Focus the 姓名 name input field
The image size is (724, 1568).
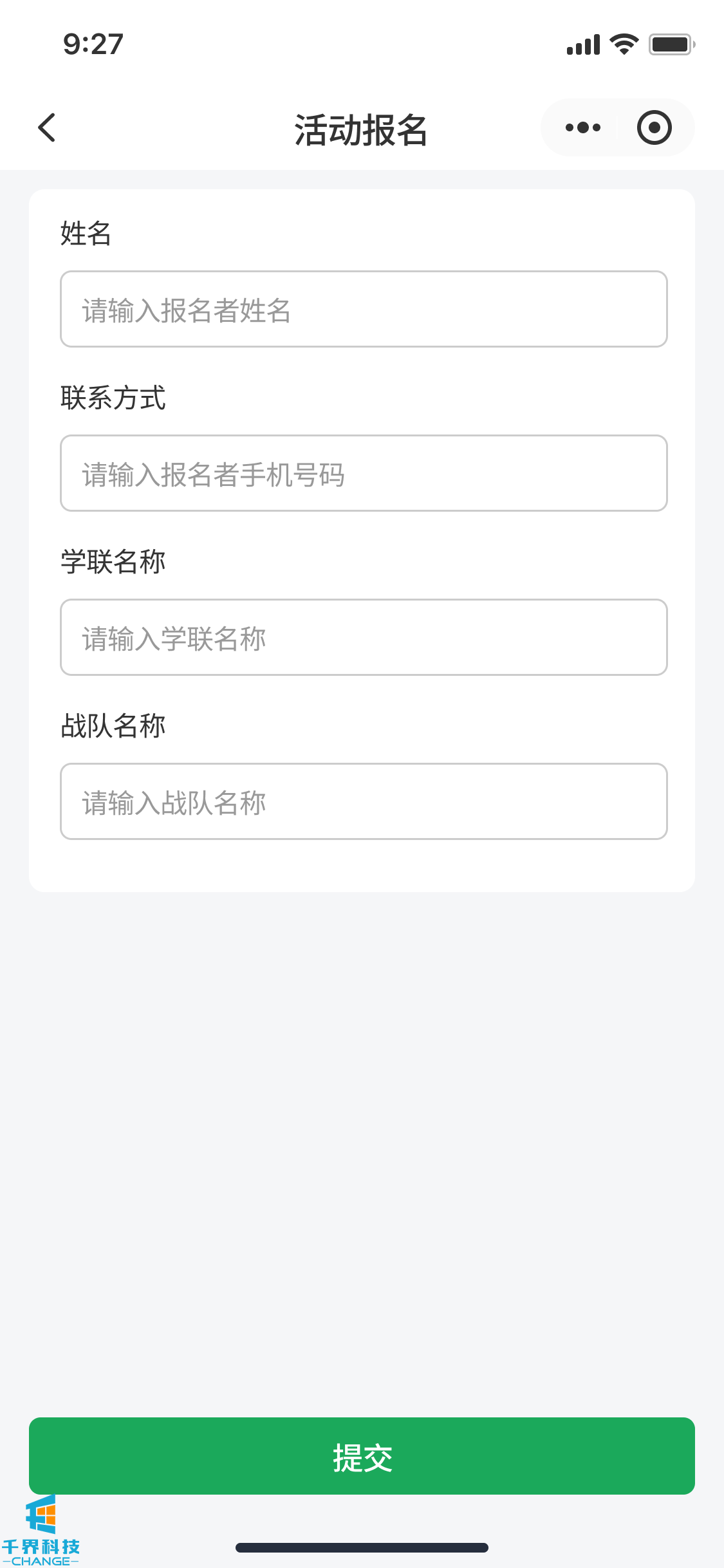coord(364,309)
